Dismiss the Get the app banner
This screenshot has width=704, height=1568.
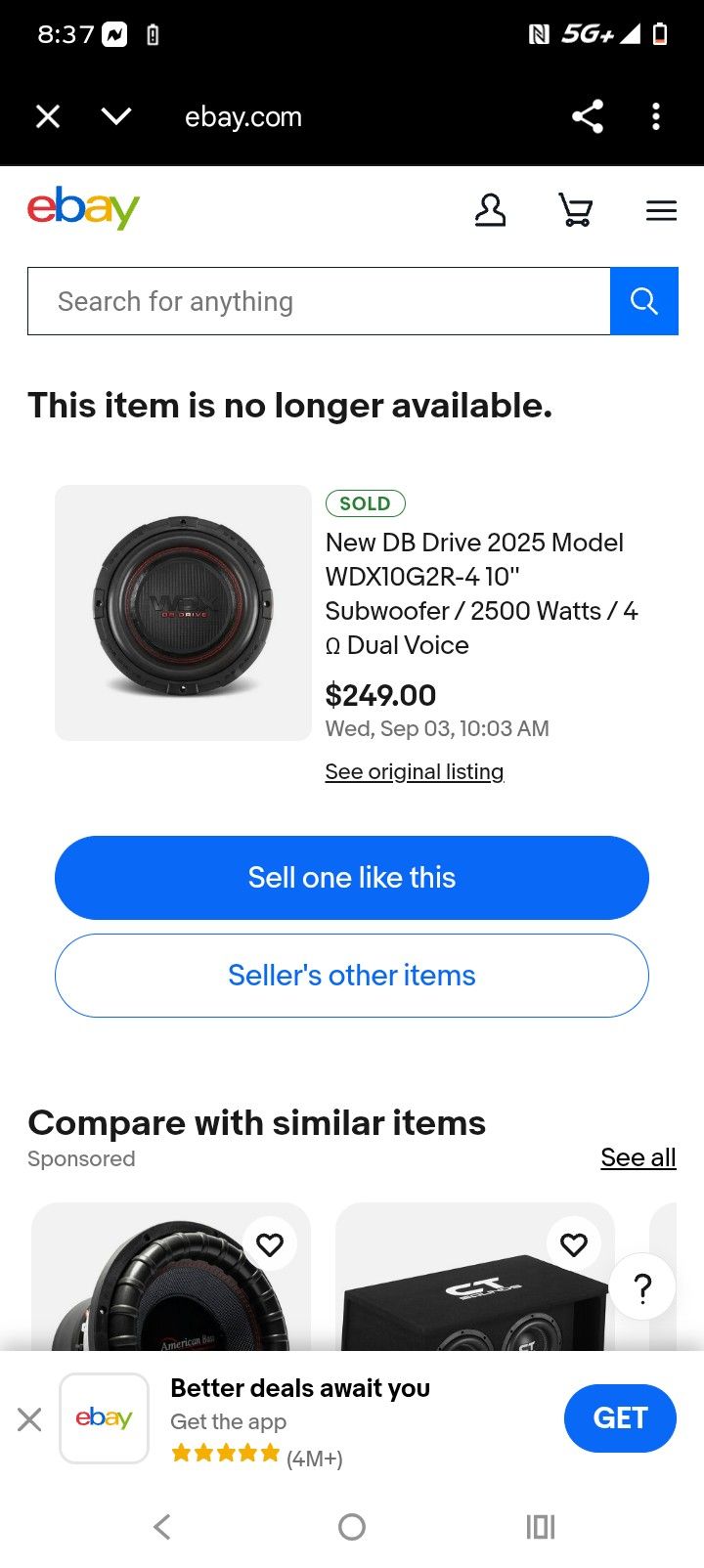pyautogui.click(x=30, y=1419)
